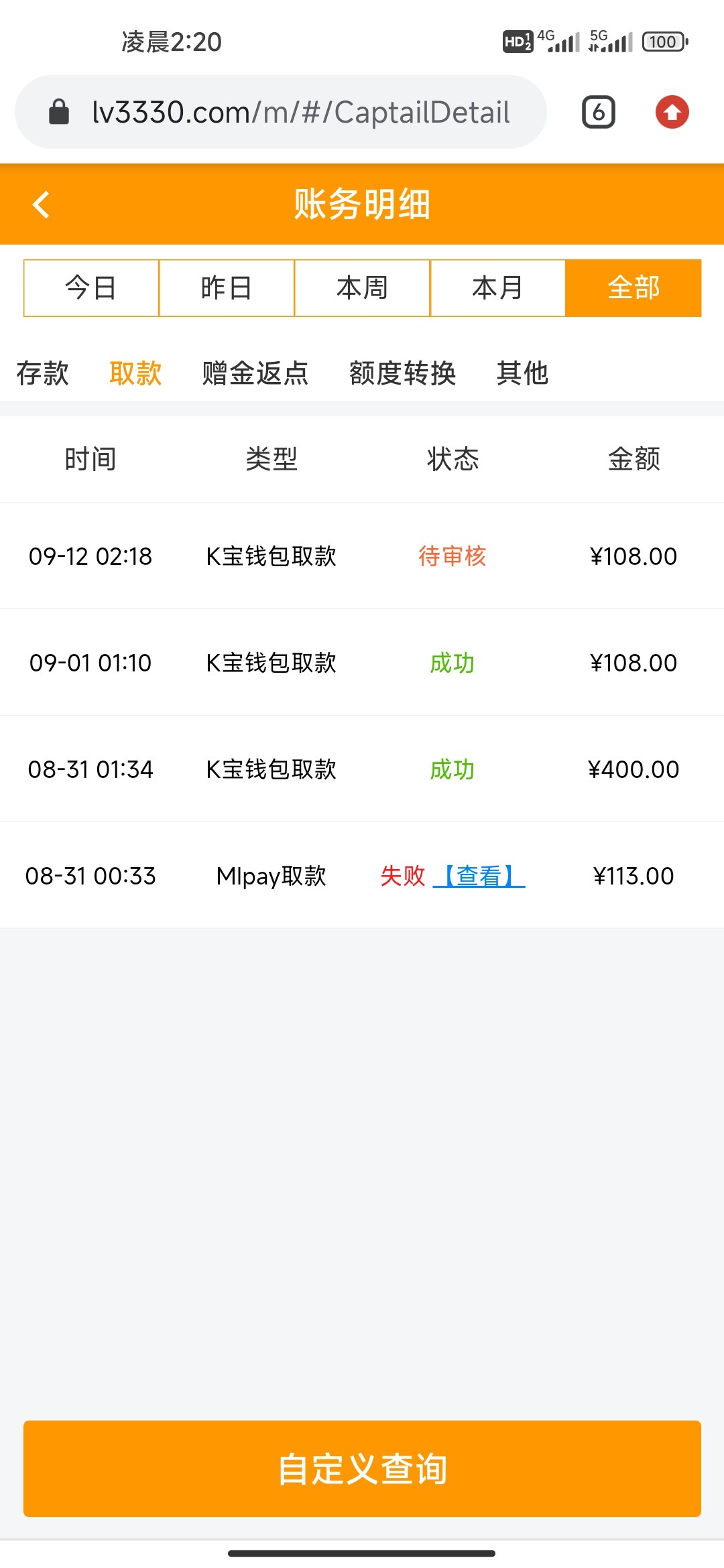Select the 待审核 pending withdrawal row
This screenshot has width=724, height=1568.
(452, 556)
